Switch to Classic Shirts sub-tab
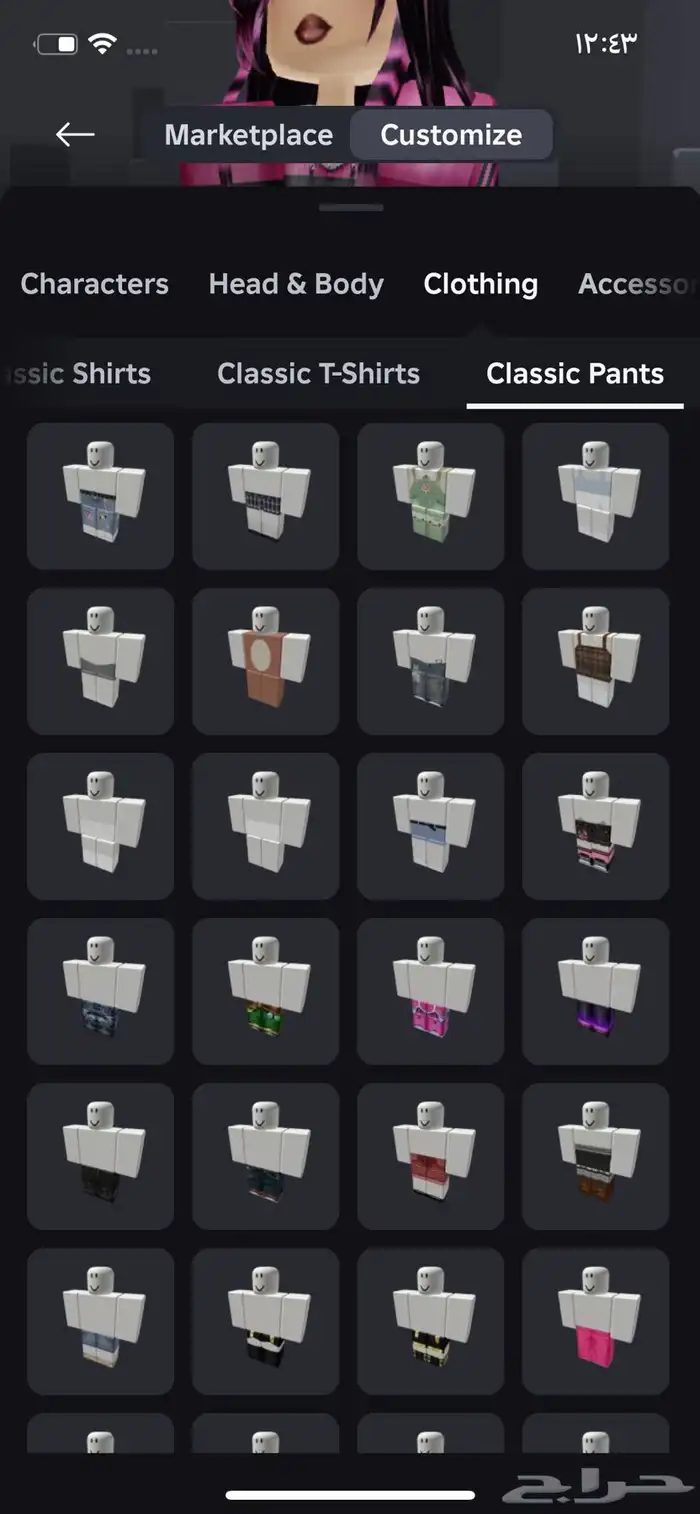Viewport: 700px width, 1514px height. 78,374
